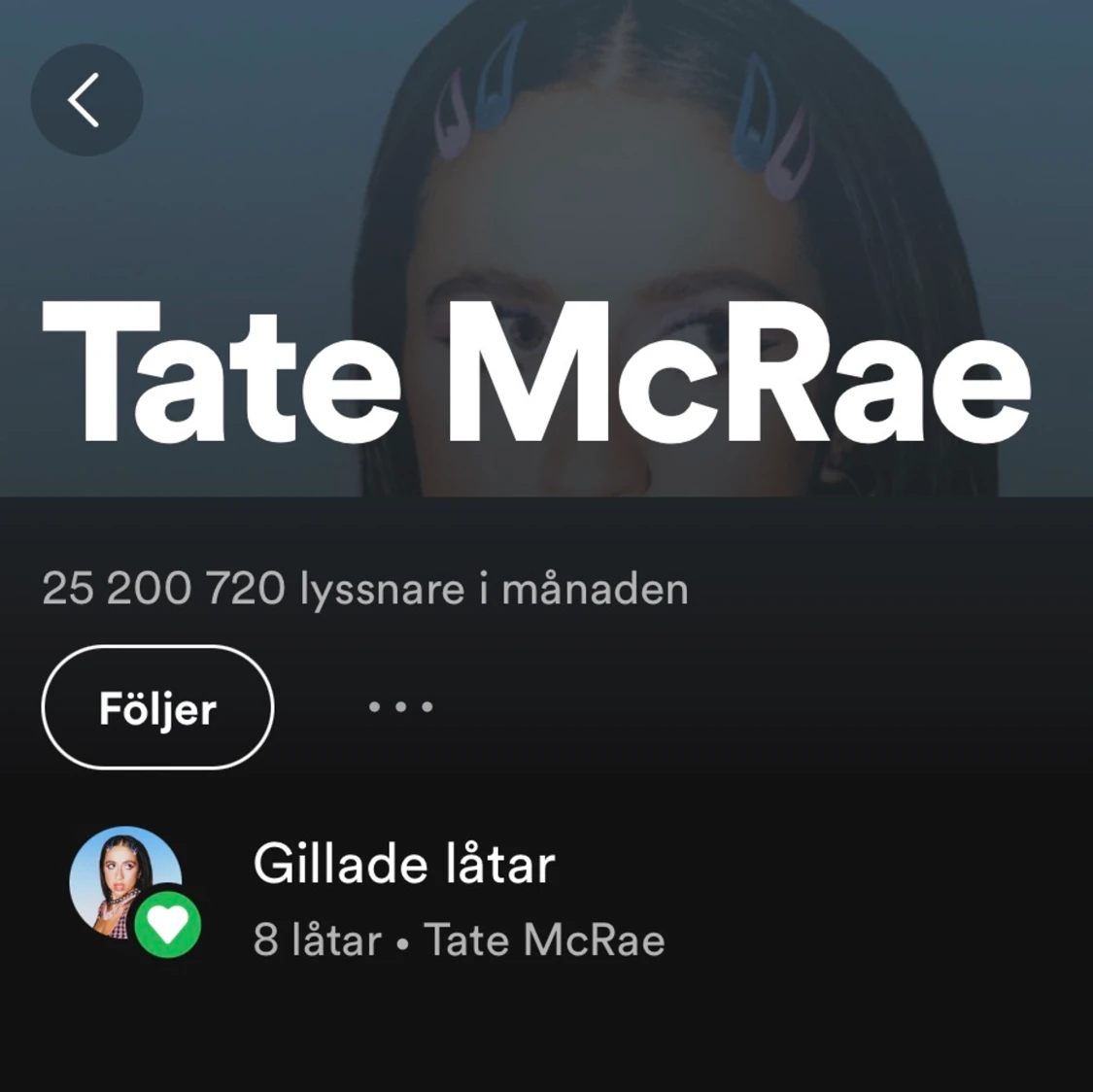Go back using the arrow icon
The image size is (1093, 1092).
coord(86,100)
